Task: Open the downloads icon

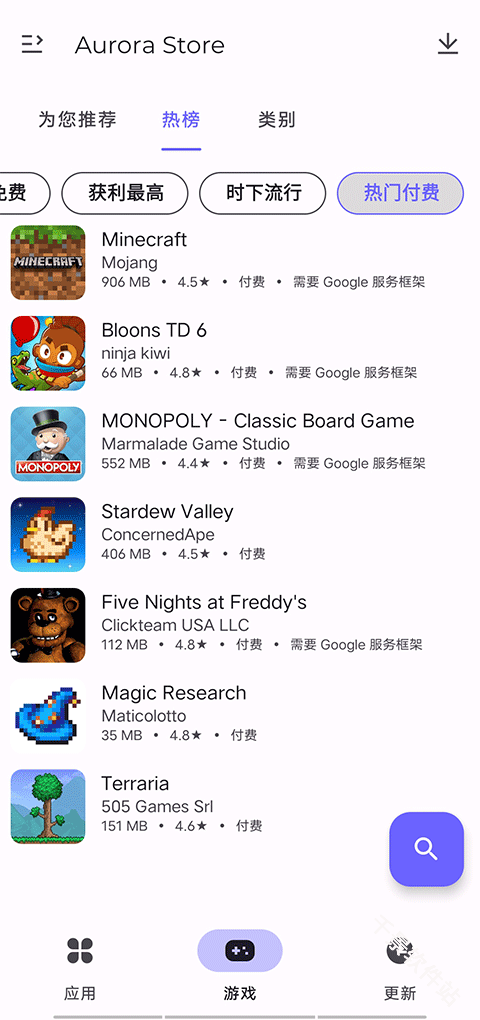Action: click(447, 44)
